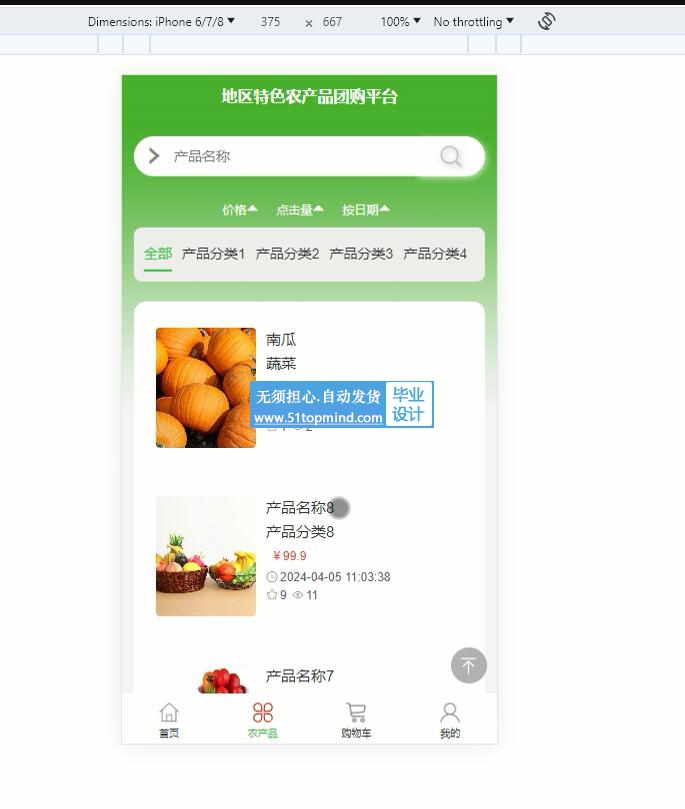Switch to 产品分类2 tab
The image size is (685, 809).
pos(287,254)
